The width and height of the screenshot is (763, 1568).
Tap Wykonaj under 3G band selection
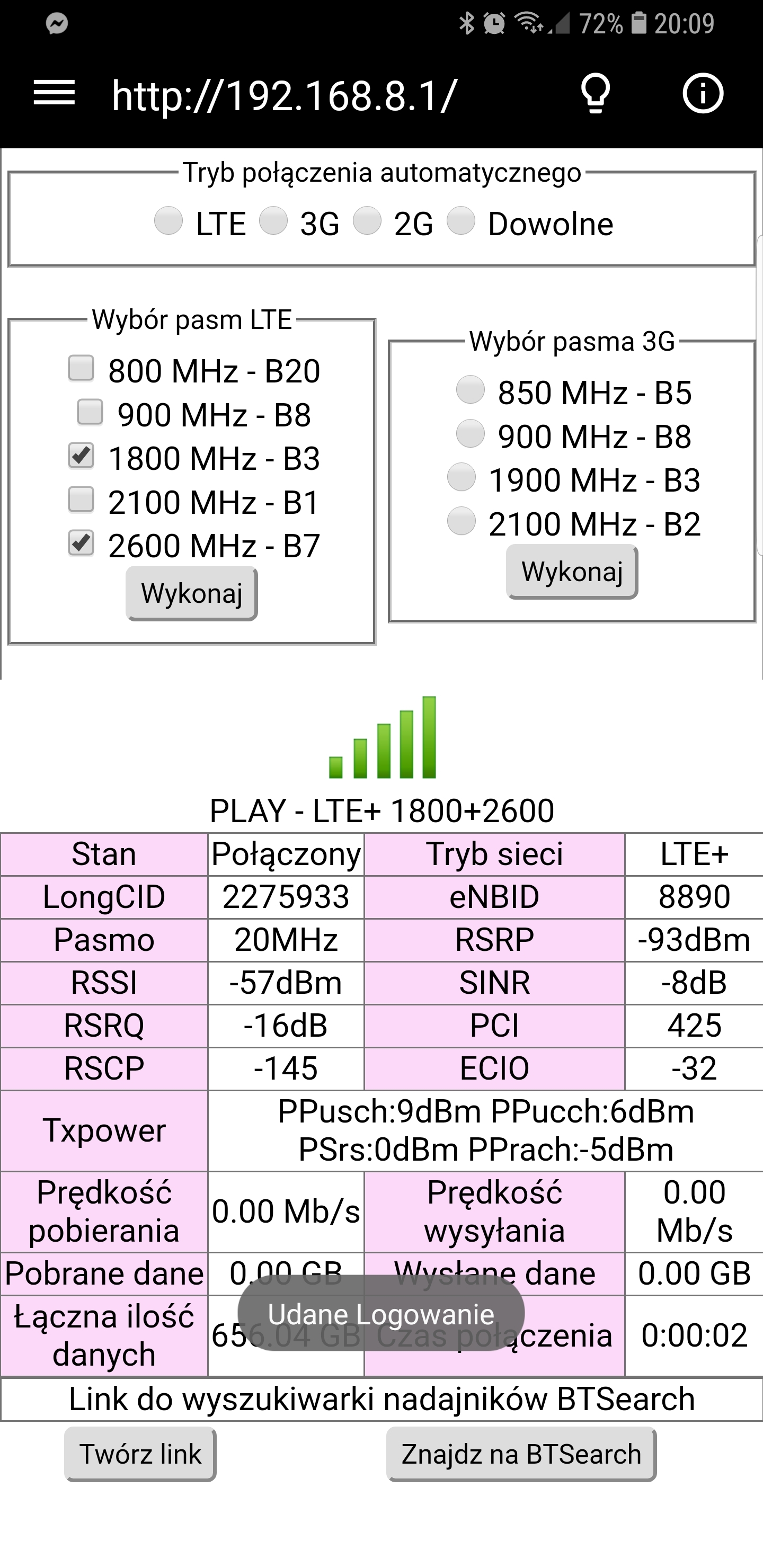[572, 572]
